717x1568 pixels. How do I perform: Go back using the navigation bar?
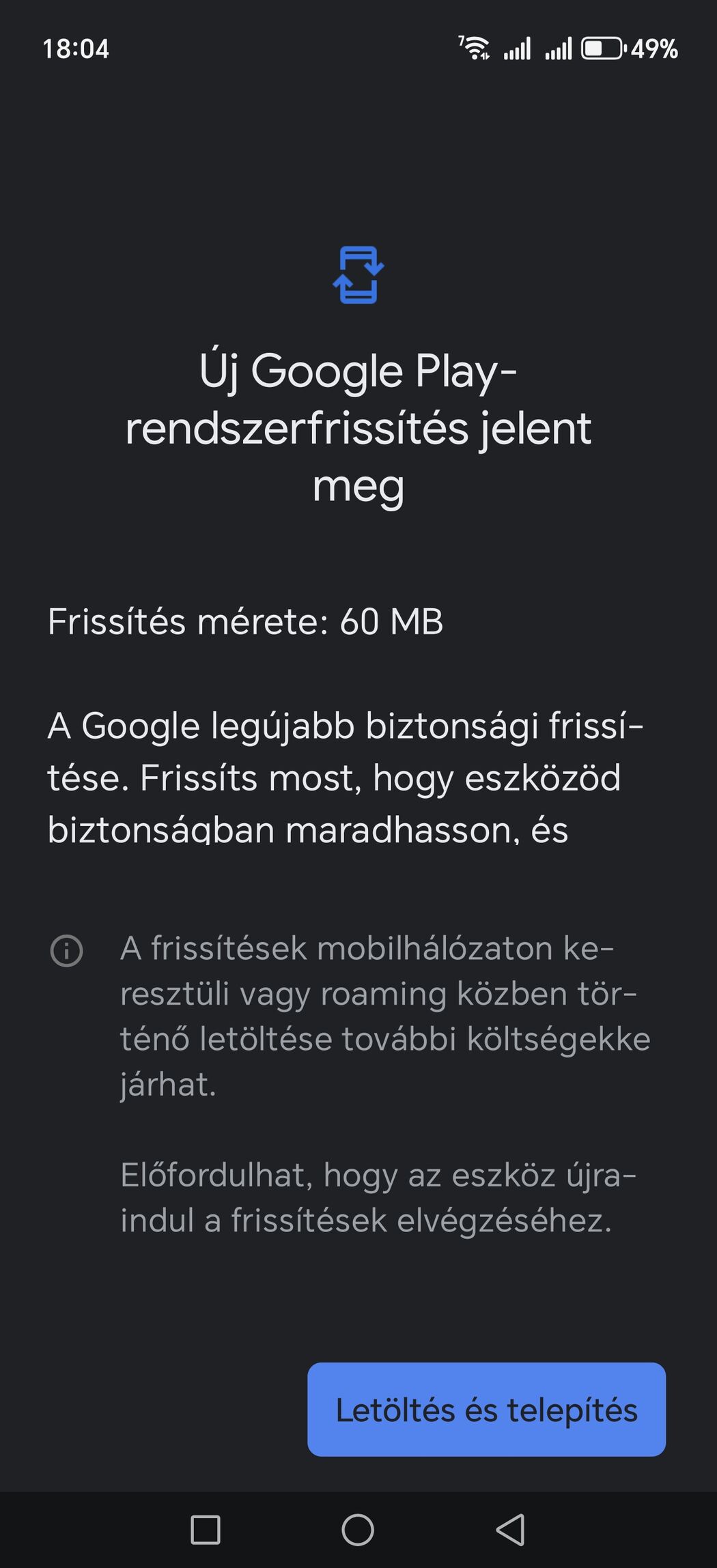pos(510,1529)
